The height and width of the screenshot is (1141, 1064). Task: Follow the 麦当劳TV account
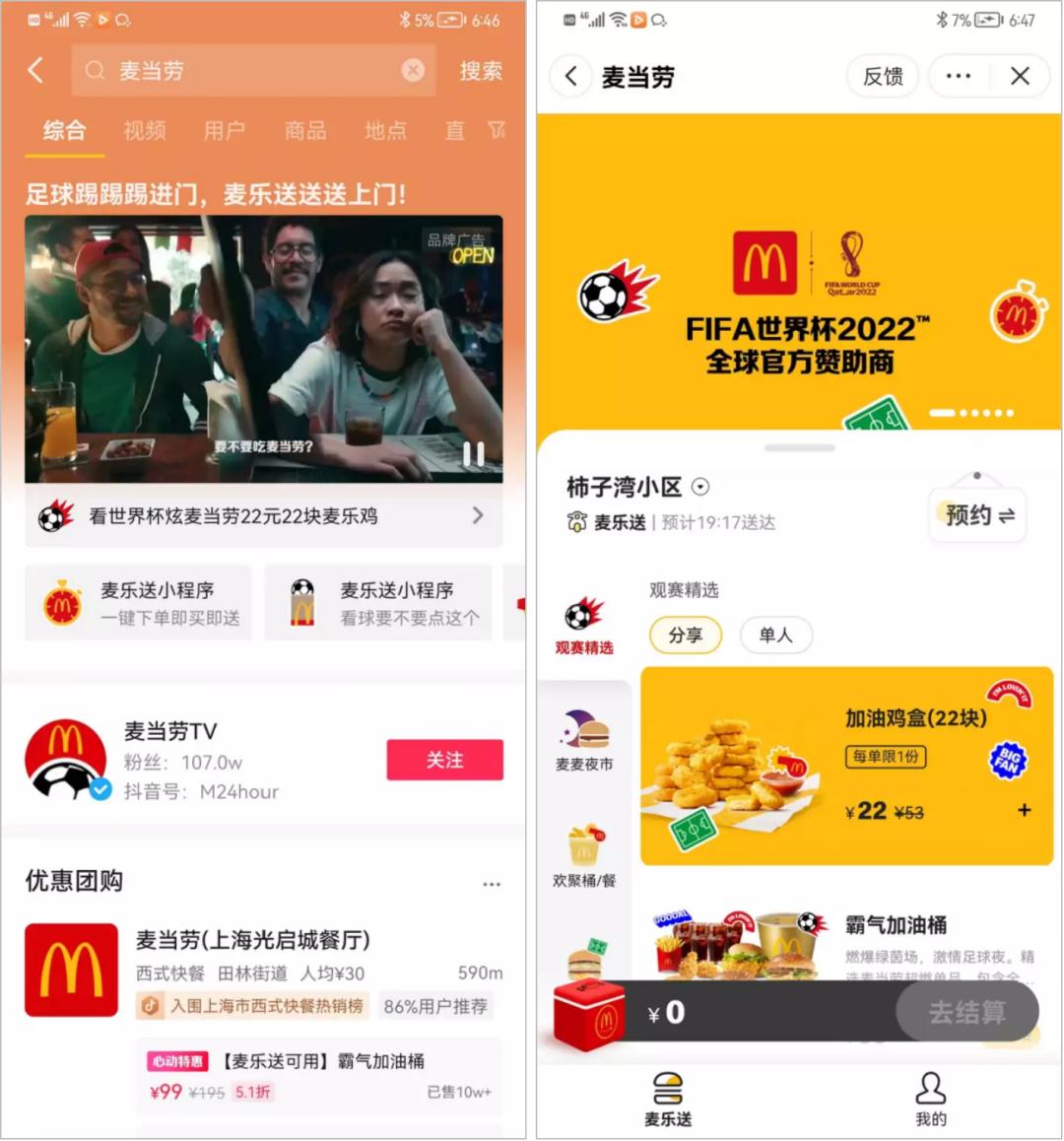444,760
